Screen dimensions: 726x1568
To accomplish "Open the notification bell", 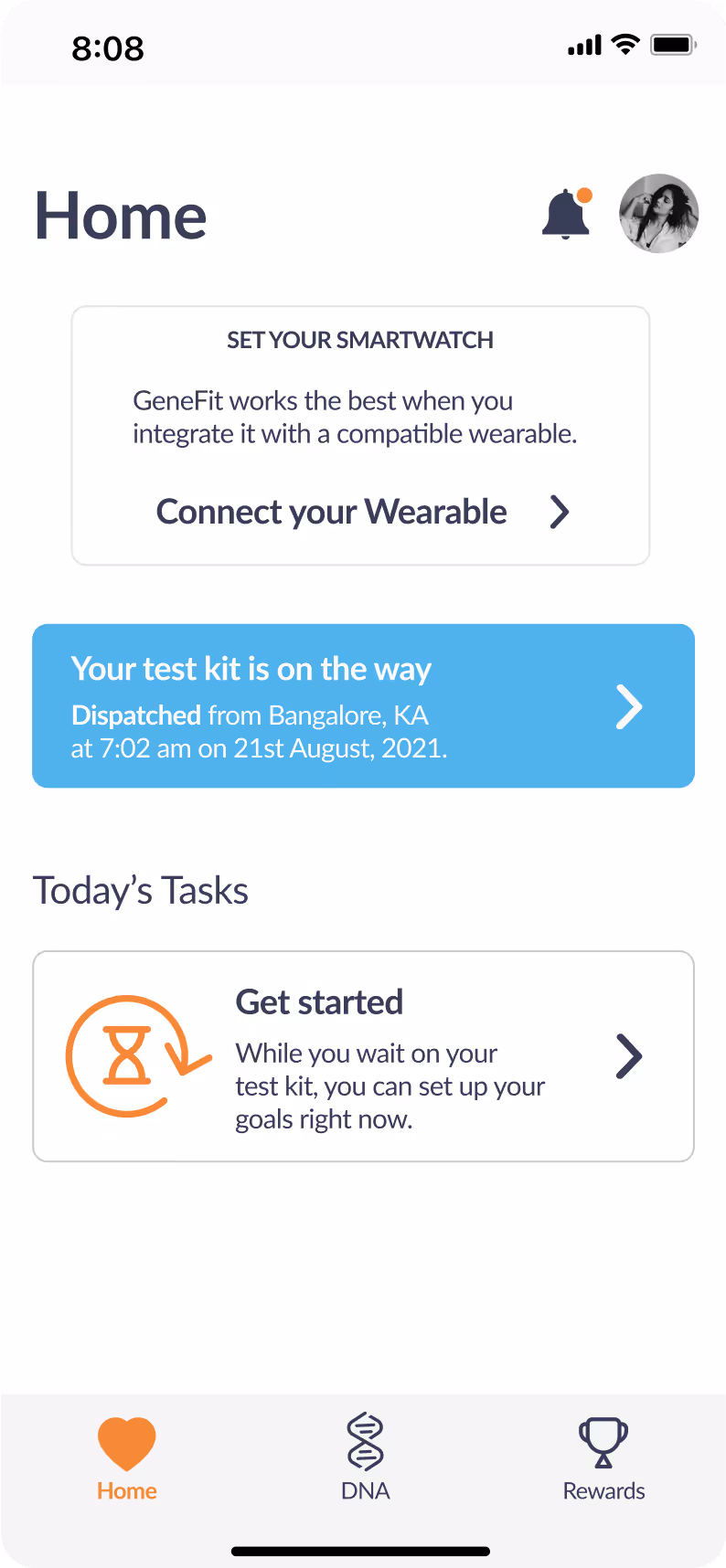I will pos(567,213).
